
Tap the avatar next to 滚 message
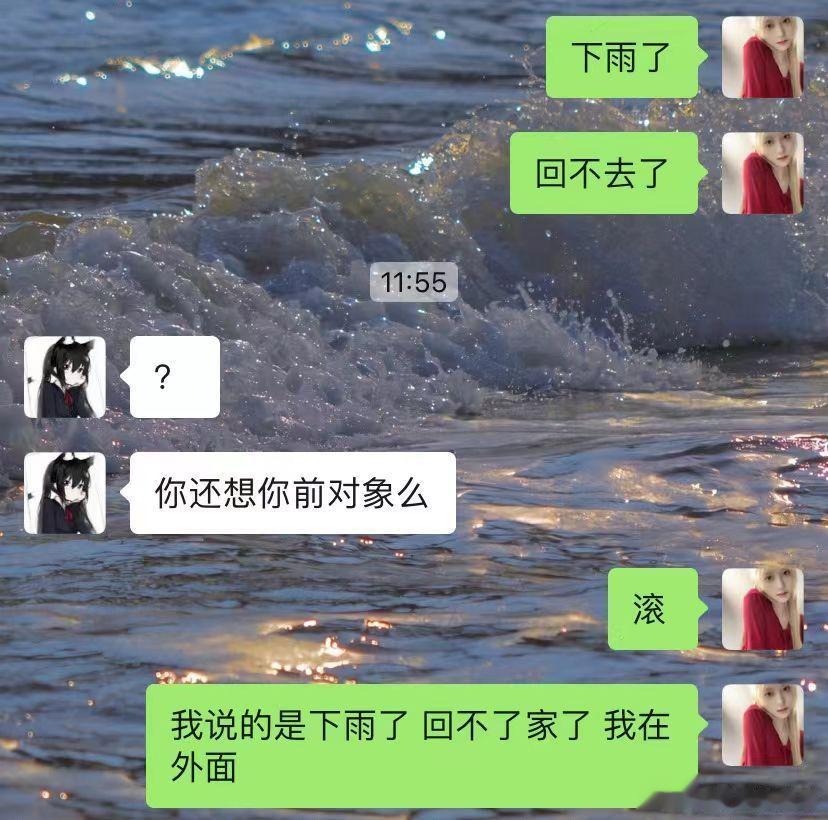762,609
